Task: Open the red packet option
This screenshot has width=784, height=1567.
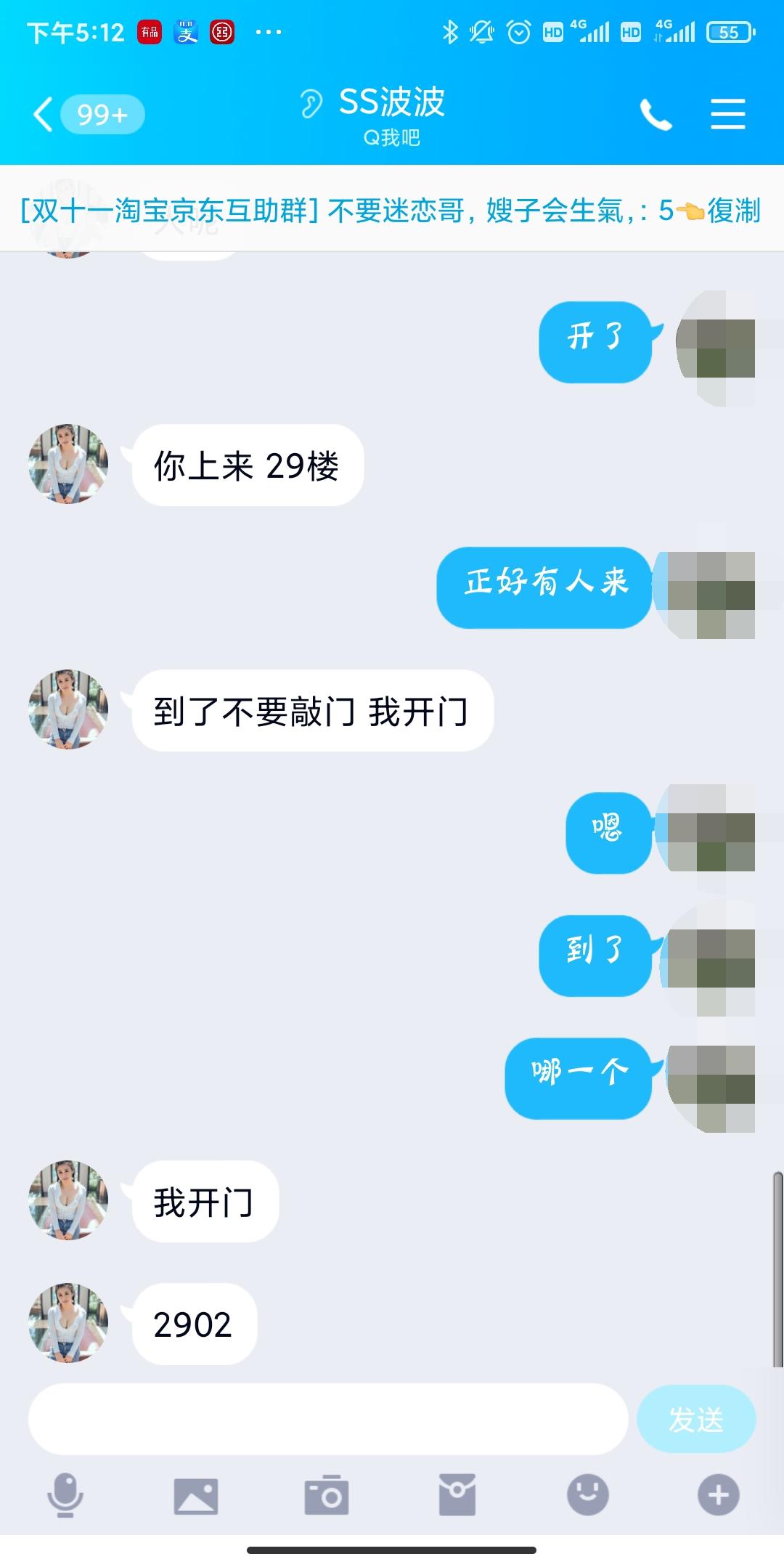Action: pos(457,1494)
